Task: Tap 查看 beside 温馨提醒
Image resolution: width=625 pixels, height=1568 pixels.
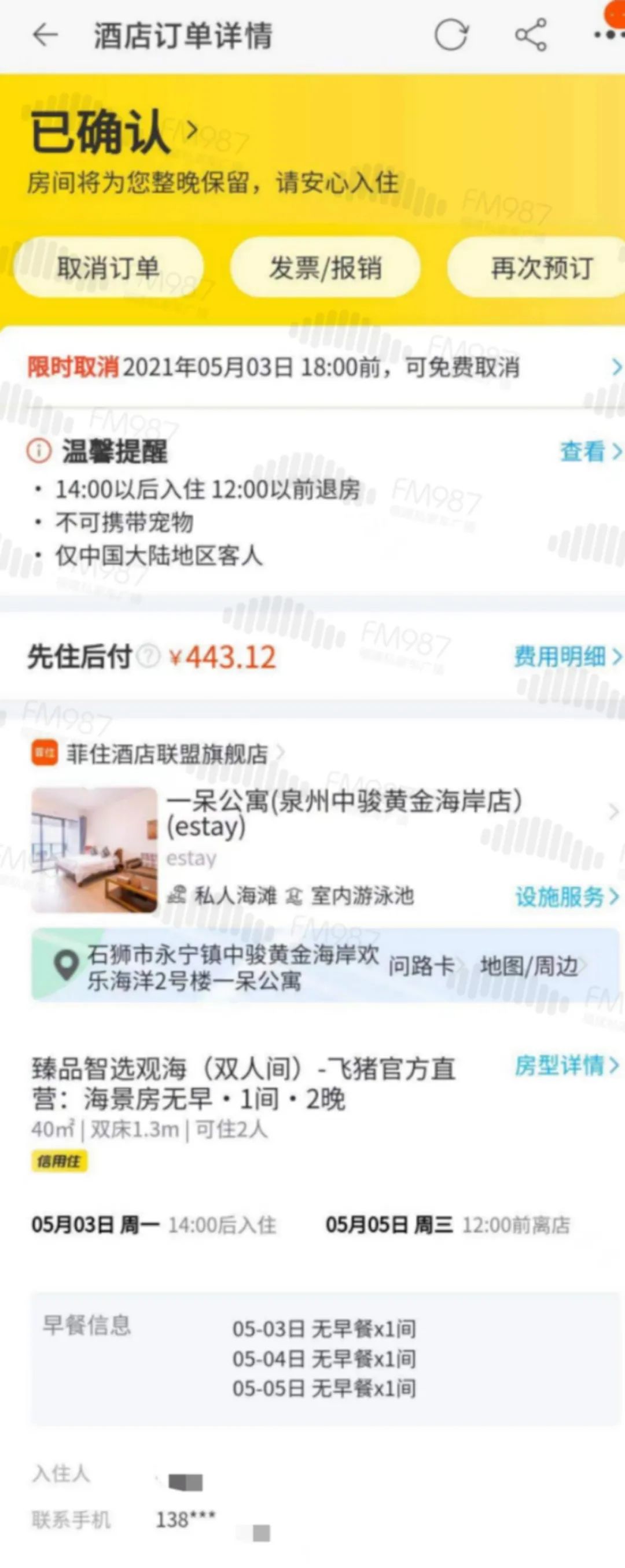Action: click(590, 451)
